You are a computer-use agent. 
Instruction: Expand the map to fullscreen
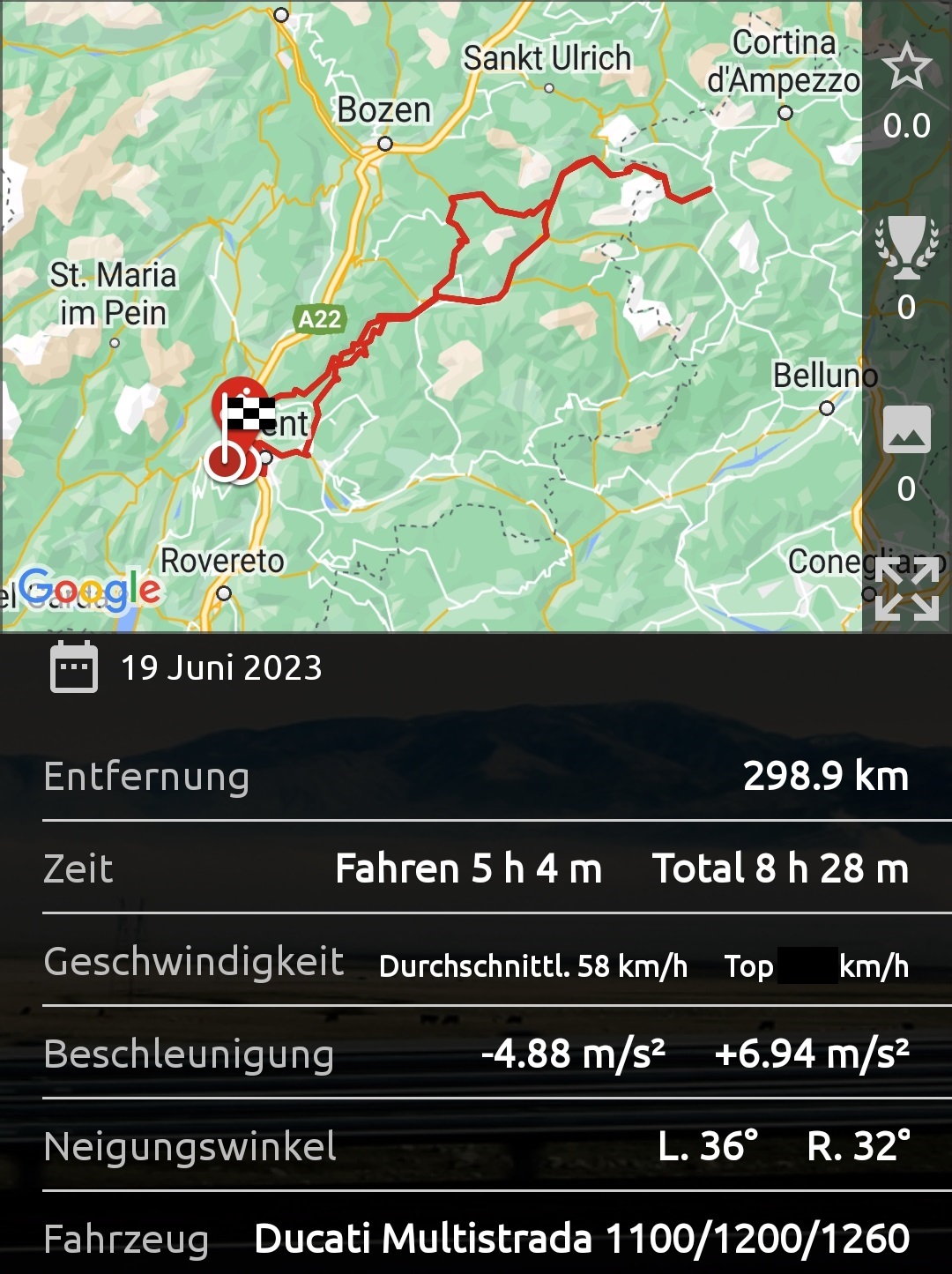coord(906,588)
